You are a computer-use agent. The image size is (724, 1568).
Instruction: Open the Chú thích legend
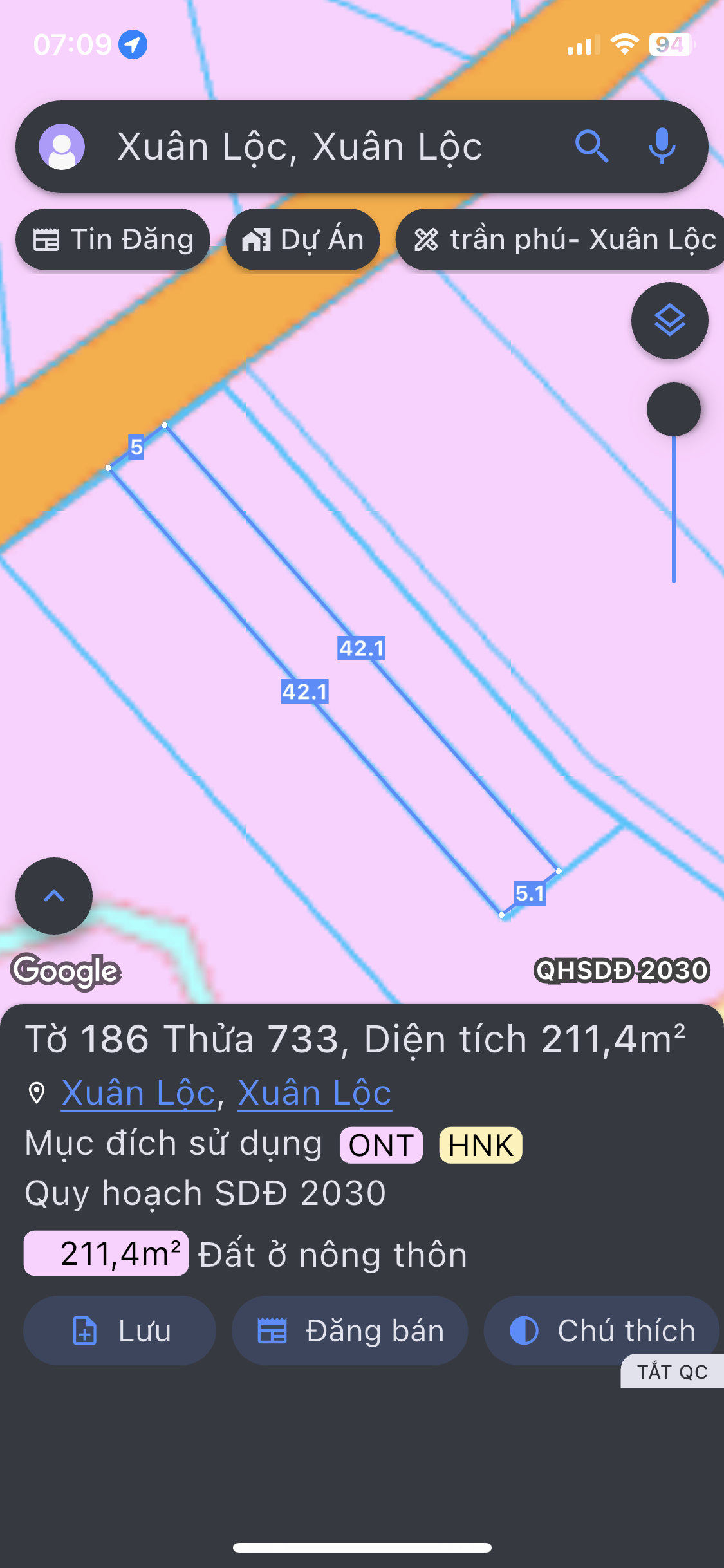602,1330
